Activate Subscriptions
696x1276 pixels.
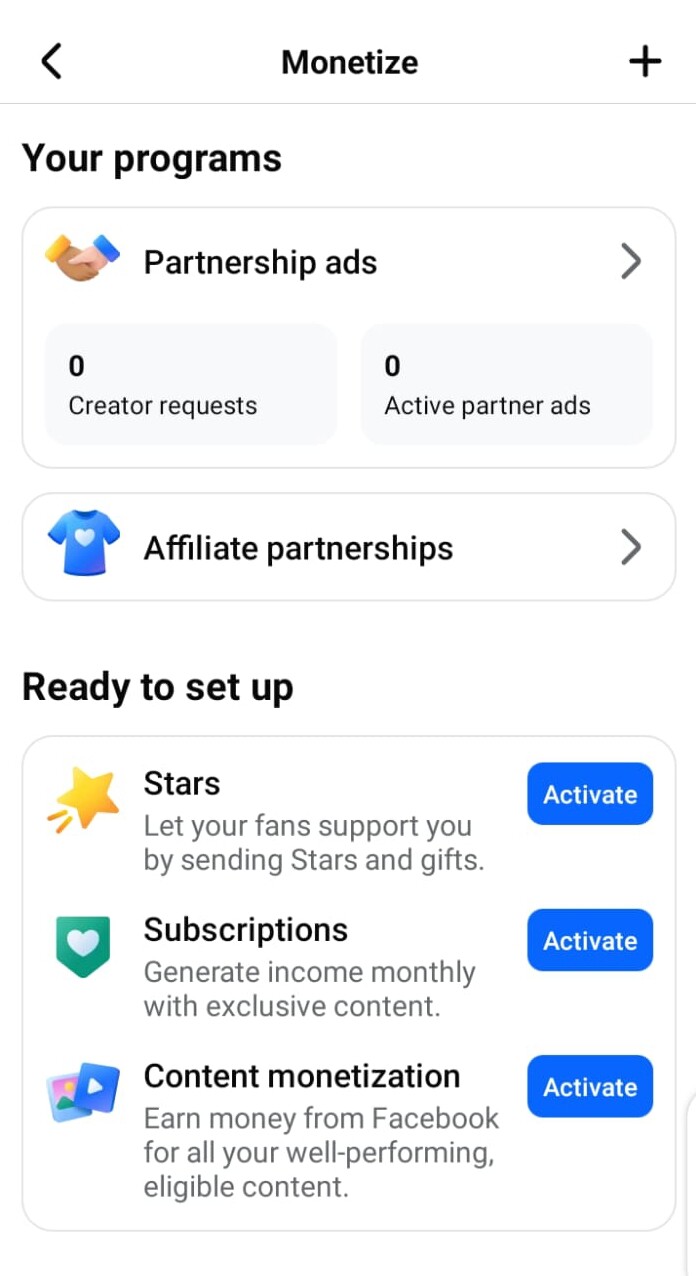pyautogui.click(x=590, y=940)
